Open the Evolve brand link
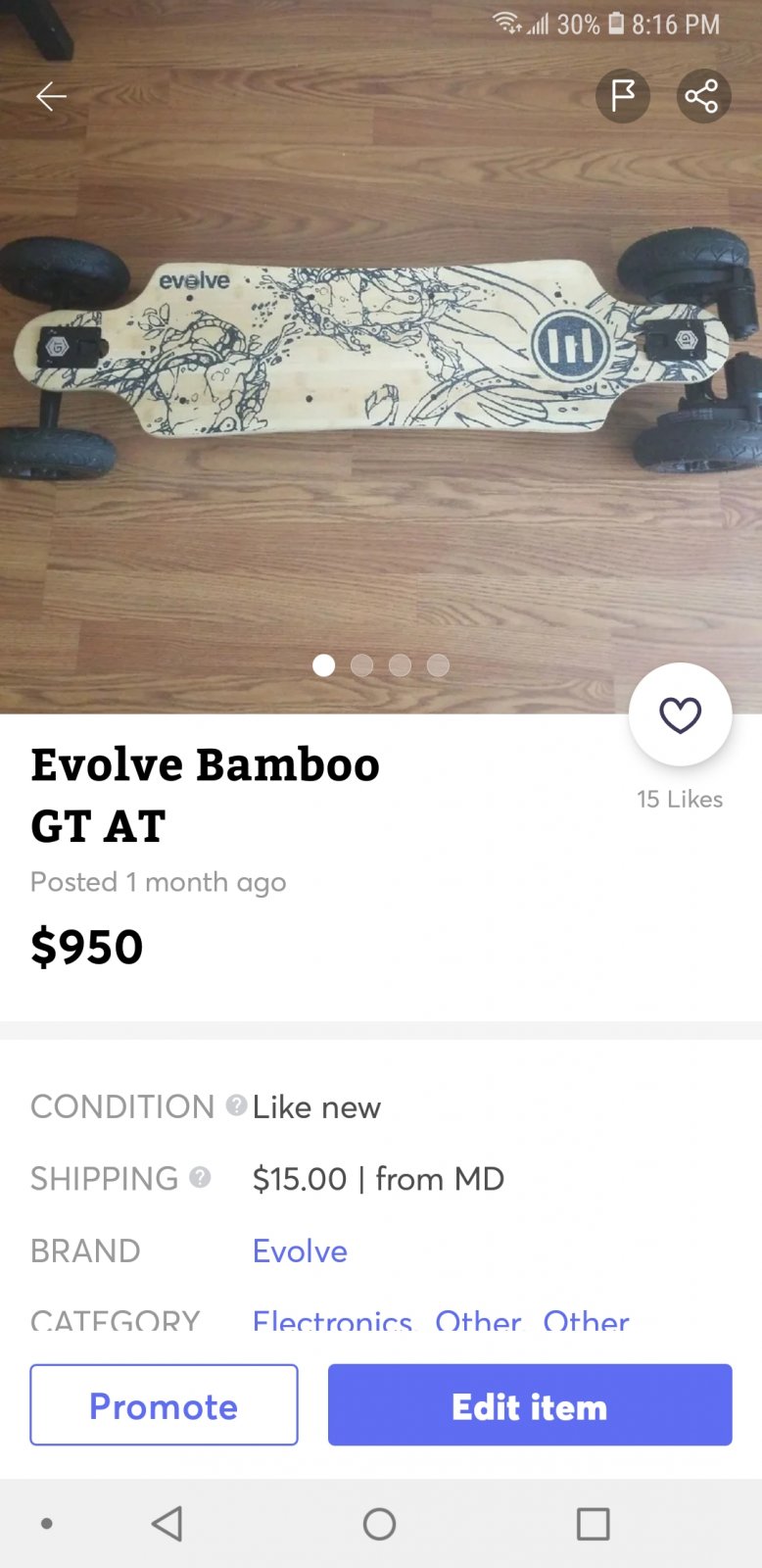This screenshot has width=762, height=1568. click(x=300, y=1251)
